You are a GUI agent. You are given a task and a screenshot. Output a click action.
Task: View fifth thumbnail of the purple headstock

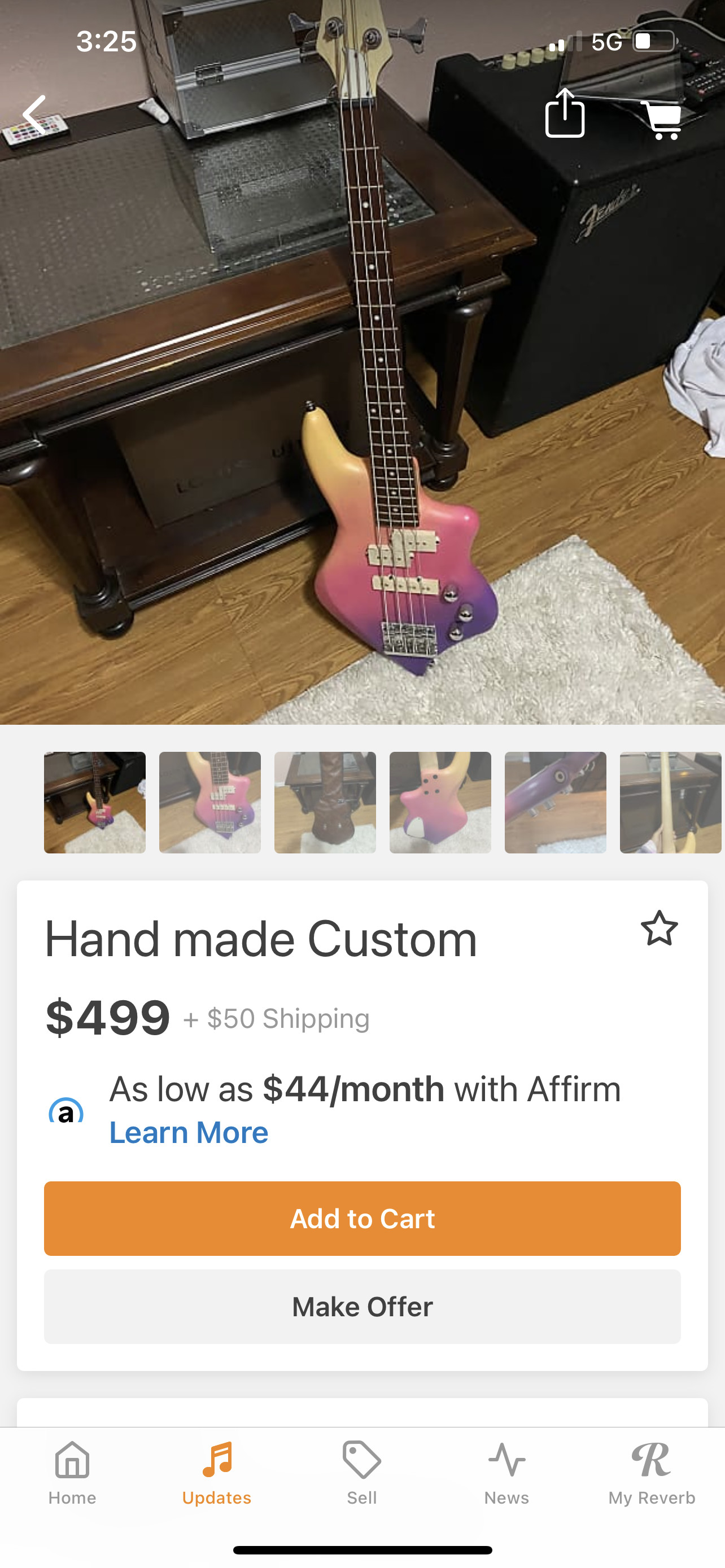coord(555,802)
